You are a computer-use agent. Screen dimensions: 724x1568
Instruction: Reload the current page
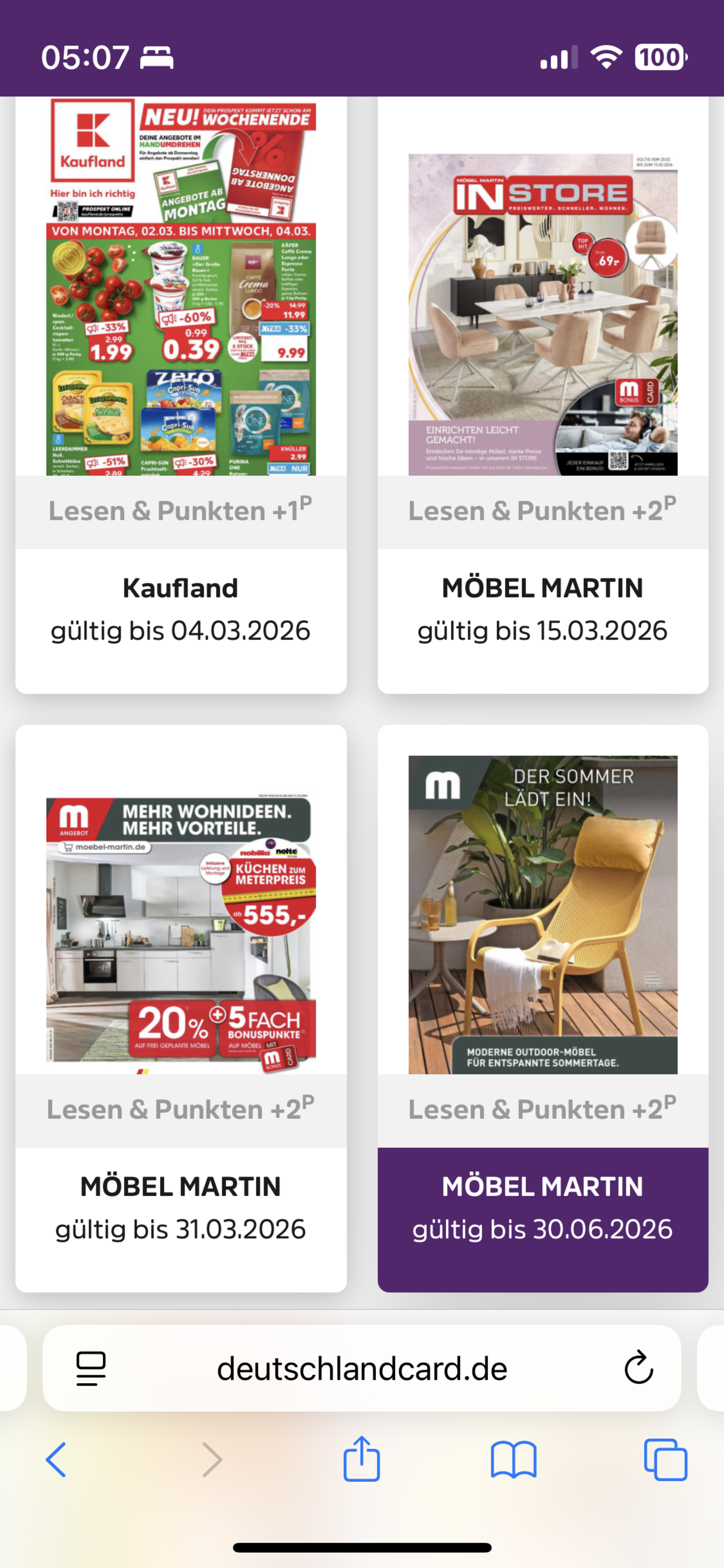point(638,1368)
